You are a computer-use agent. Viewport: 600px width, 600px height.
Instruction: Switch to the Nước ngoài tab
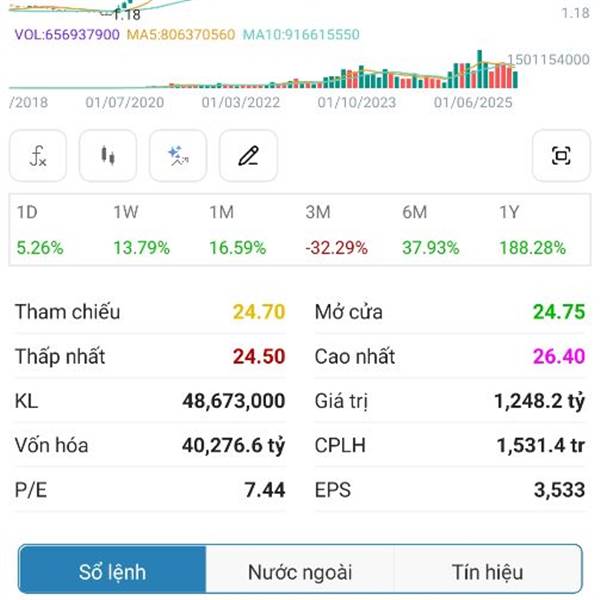(x=300, y=572)
